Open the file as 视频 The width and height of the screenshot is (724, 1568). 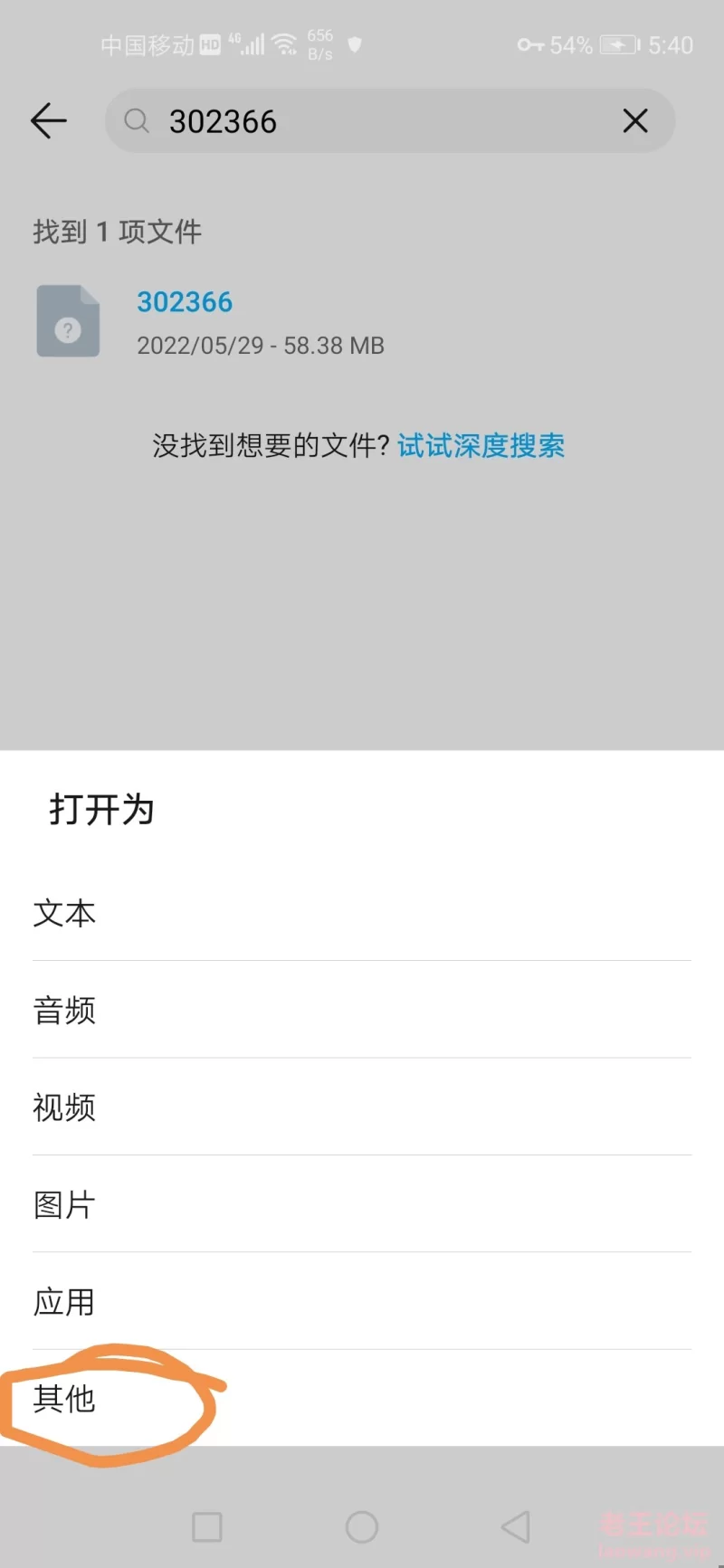point(362,1107)
